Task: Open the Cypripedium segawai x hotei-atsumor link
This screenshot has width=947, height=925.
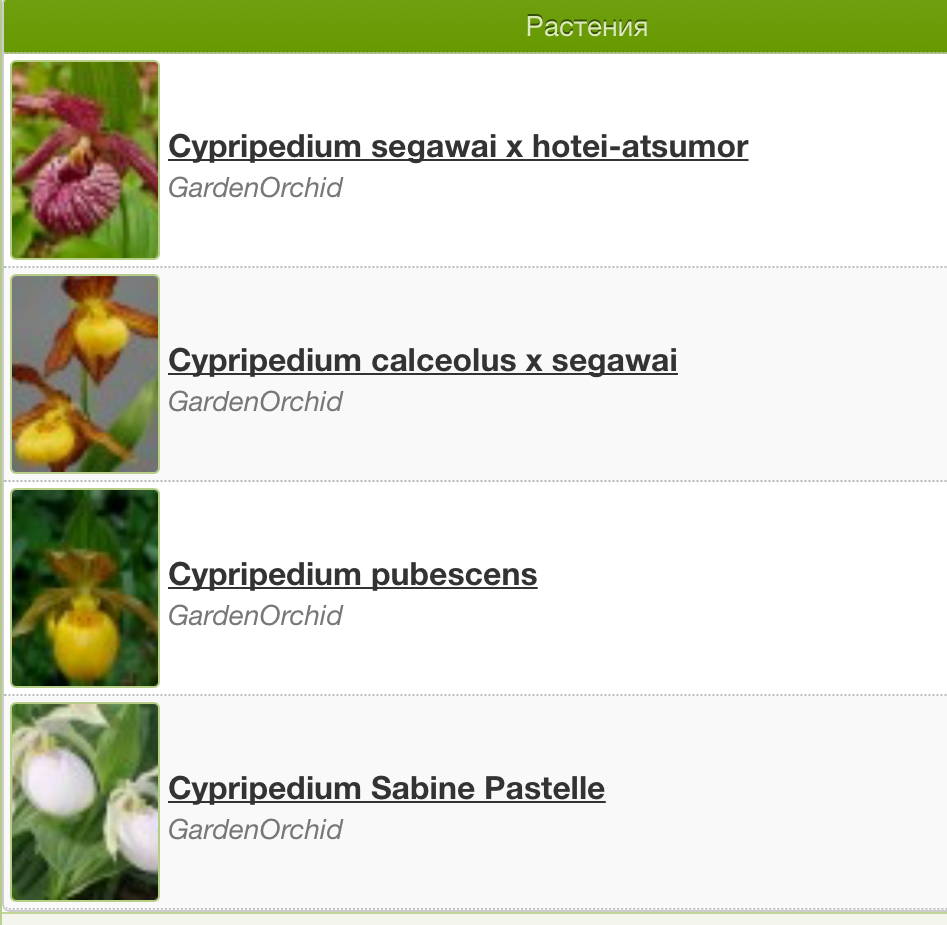Action: [458, 147]
